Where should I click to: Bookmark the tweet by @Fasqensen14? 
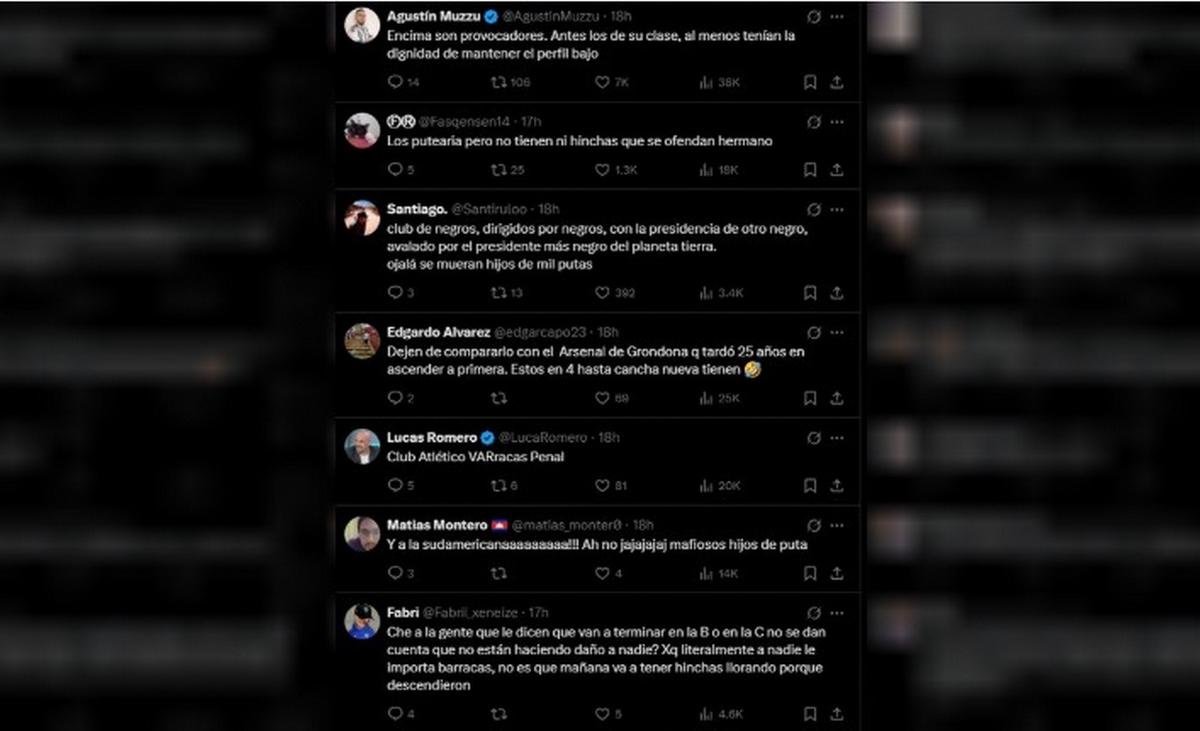click(x=810, y=170)
